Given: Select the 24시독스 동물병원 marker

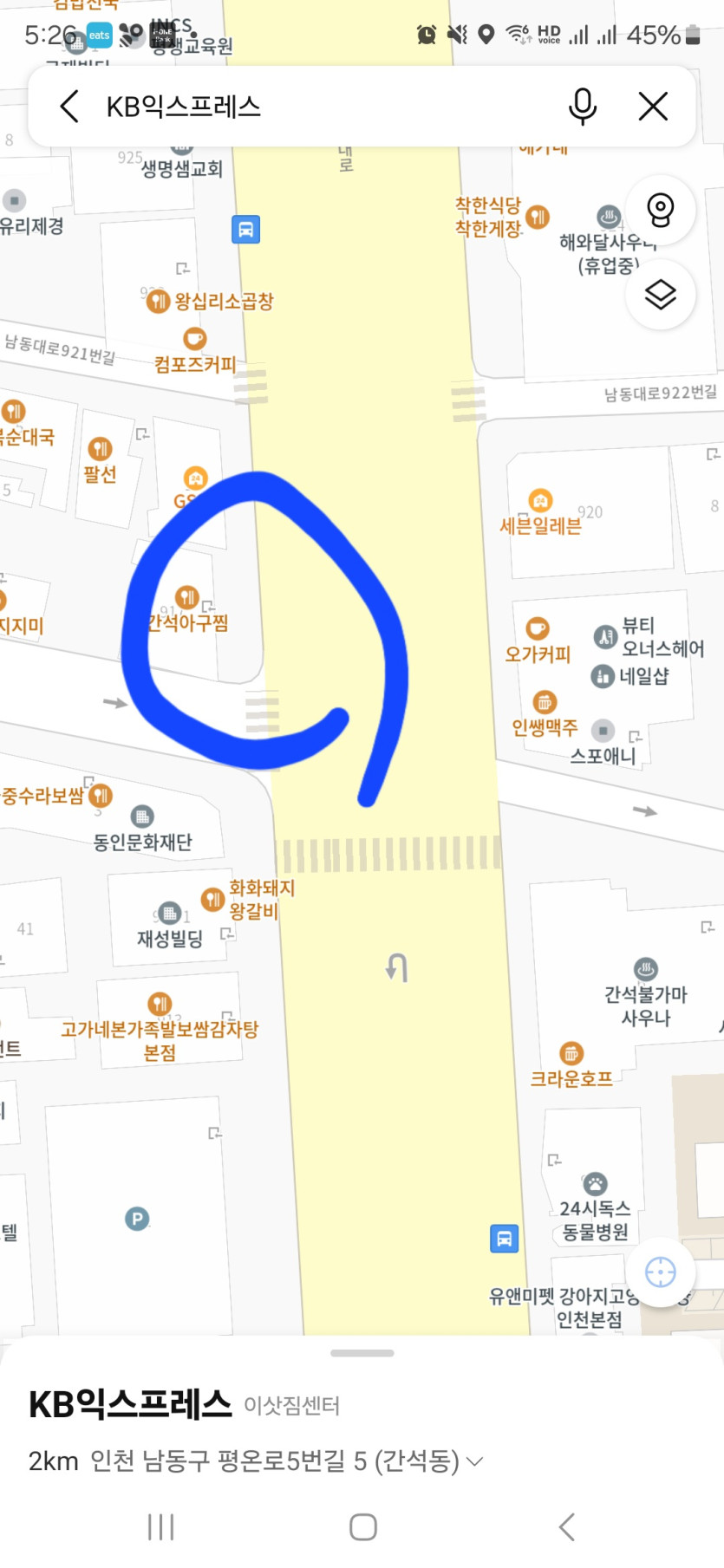Looking at the screenshot, I should click(595, 1184).
